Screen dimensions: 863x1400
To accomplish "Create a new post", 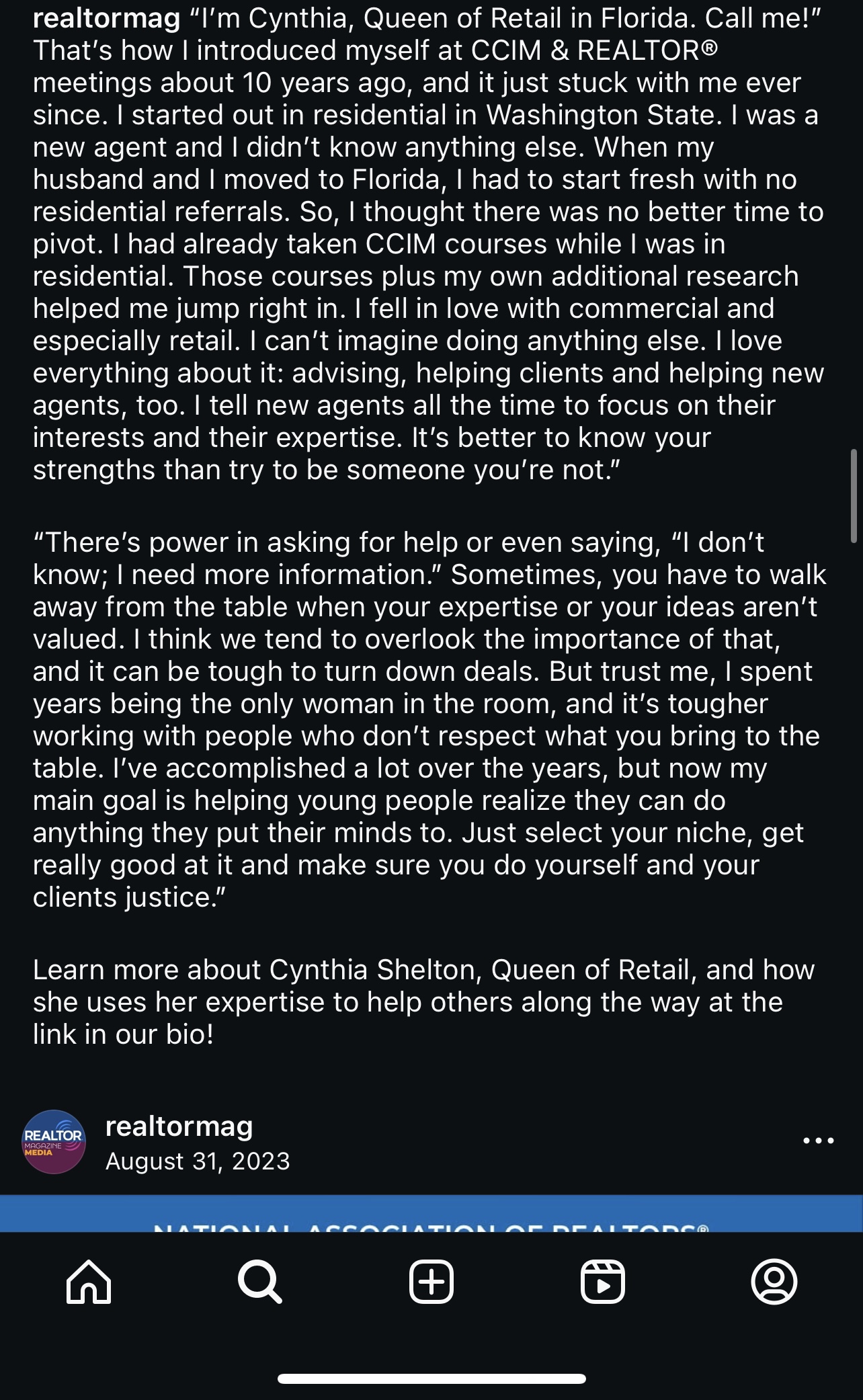I will click(x=431, y=1281).
